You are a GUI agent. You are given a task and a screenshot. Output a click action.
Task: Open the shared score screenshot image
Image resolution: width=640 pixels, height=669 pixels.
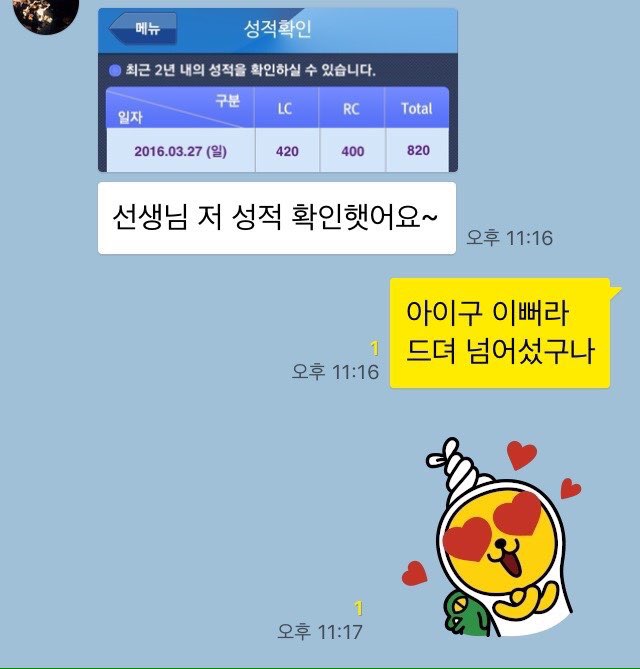click(x=277, y=90)
